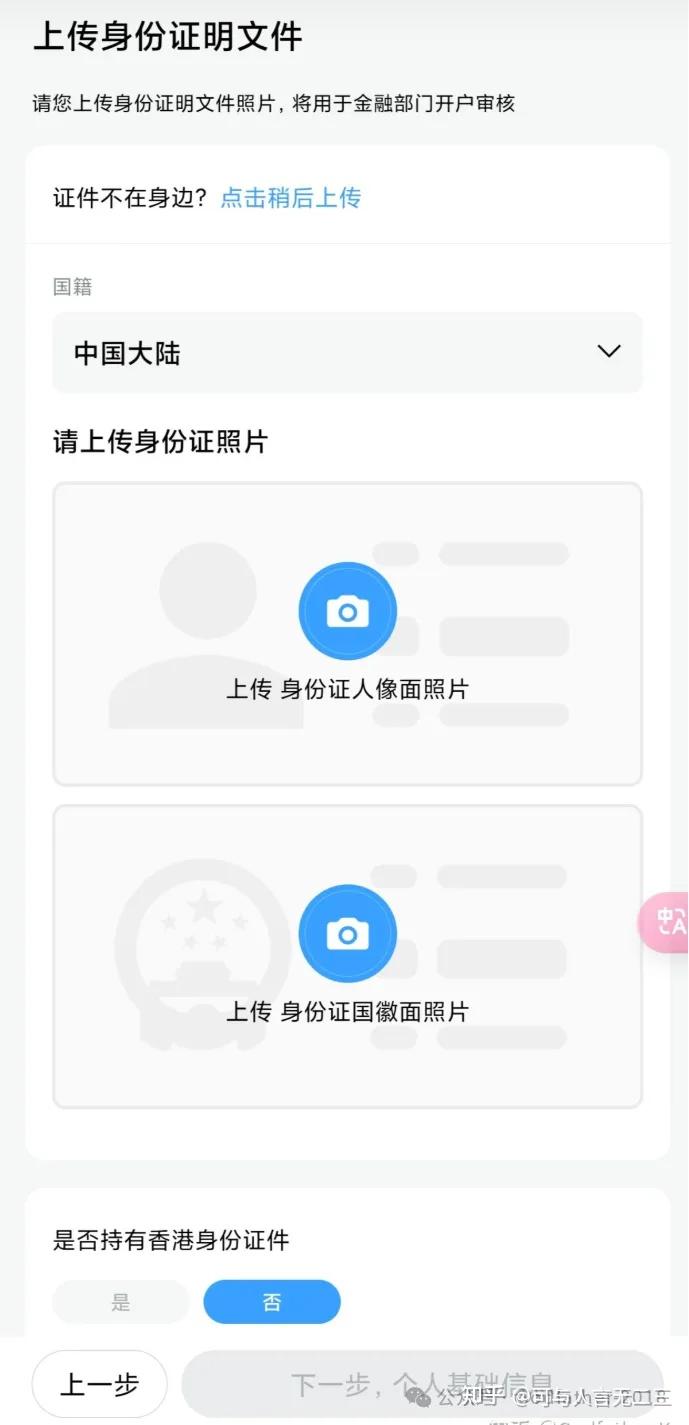
Task: Upload the 身份证国徽面 photo
Action: click(x=347, y=934)
